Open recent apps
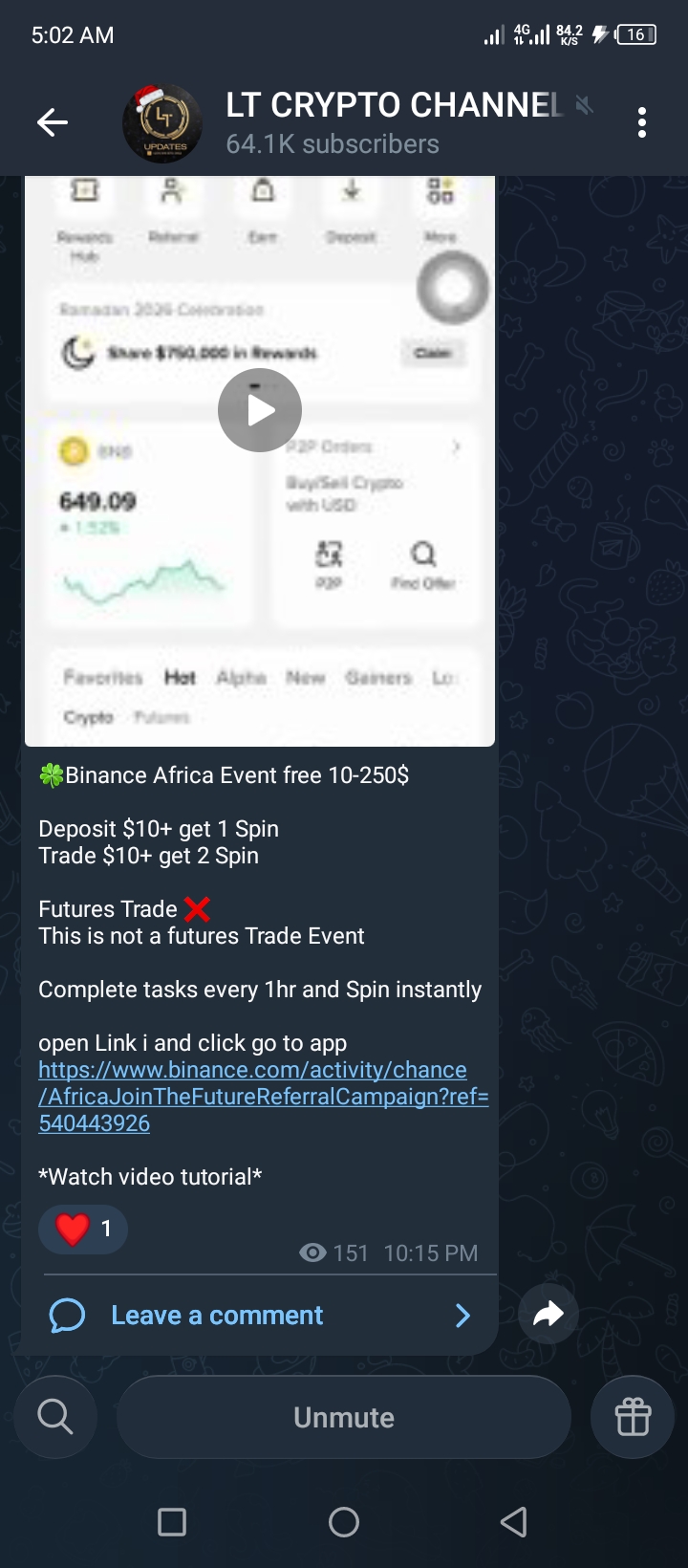Image resolution: width=688 pixels, height=1568 pixels. click(x=172, y=1521)
